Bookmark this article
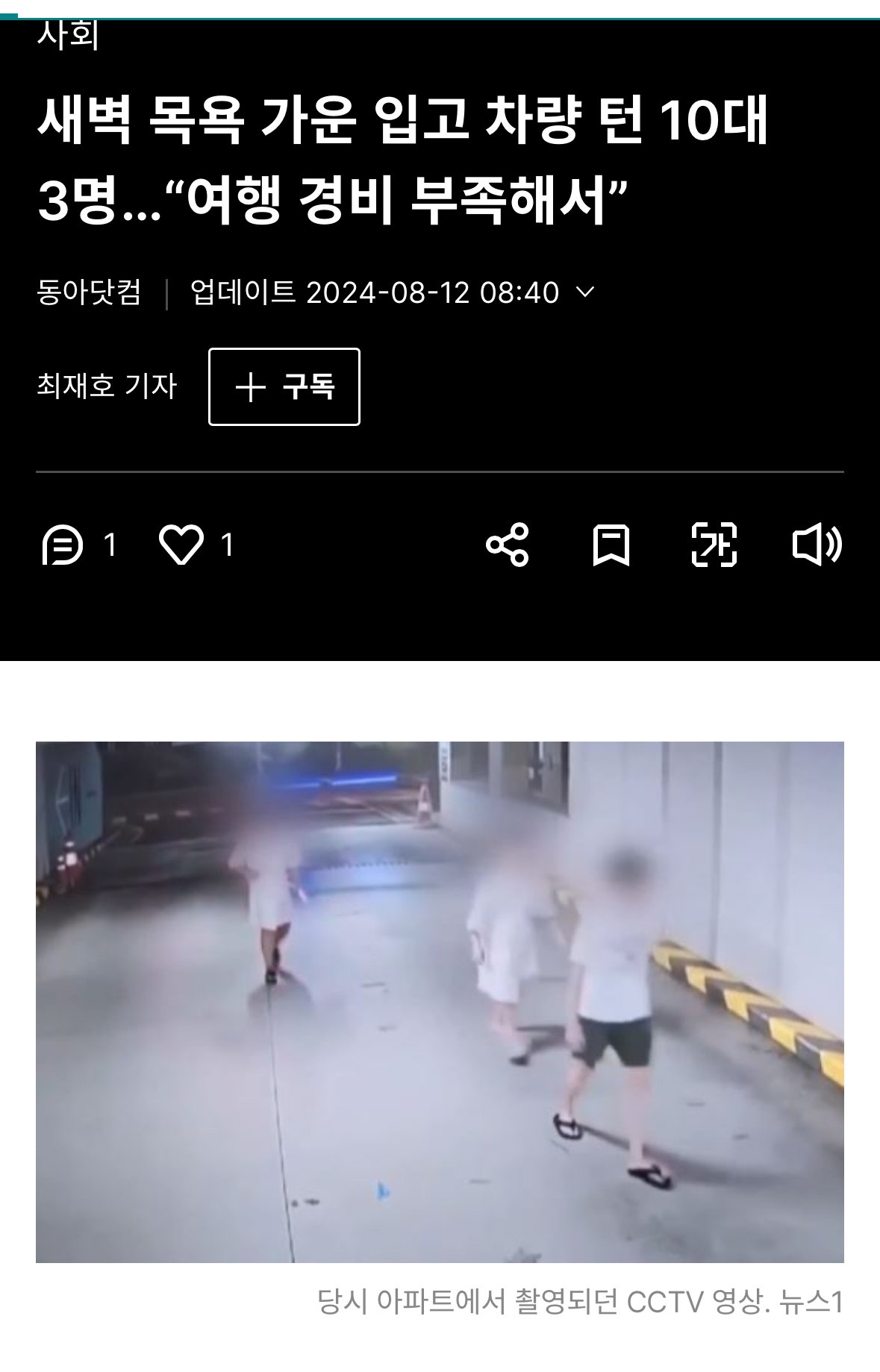This screenshot has width=880, height=1372. coord(611,545)
